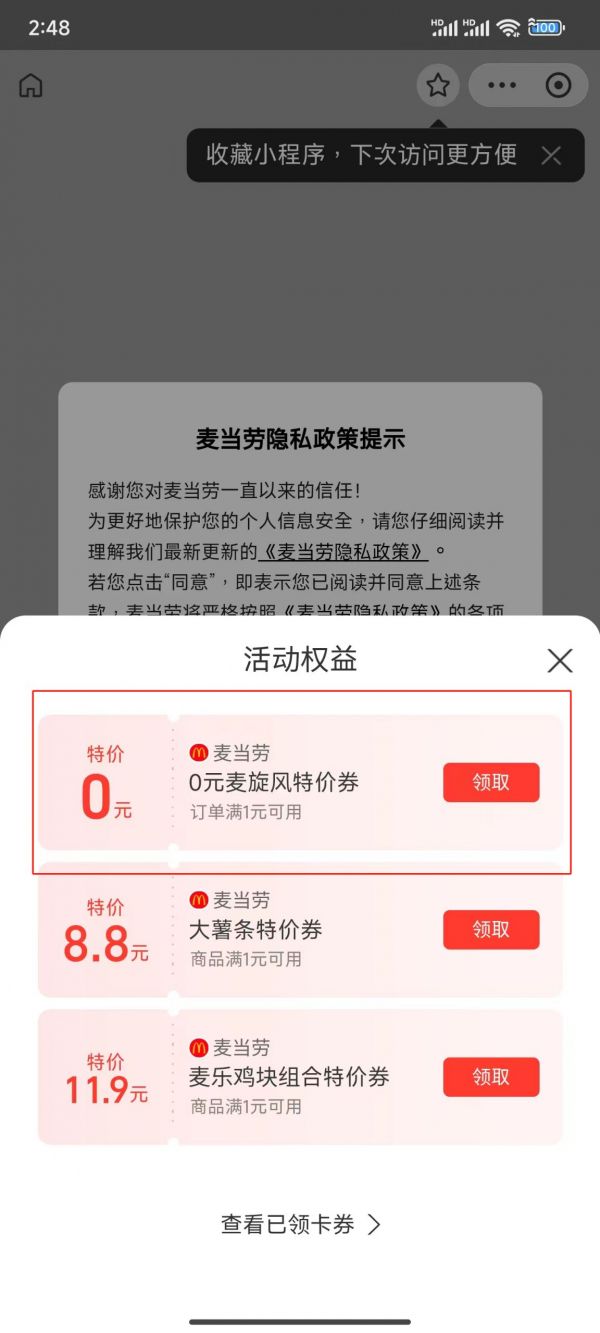Claim the 大薯条特价券 coupon
600x1333 pixels.
point(491,930)
